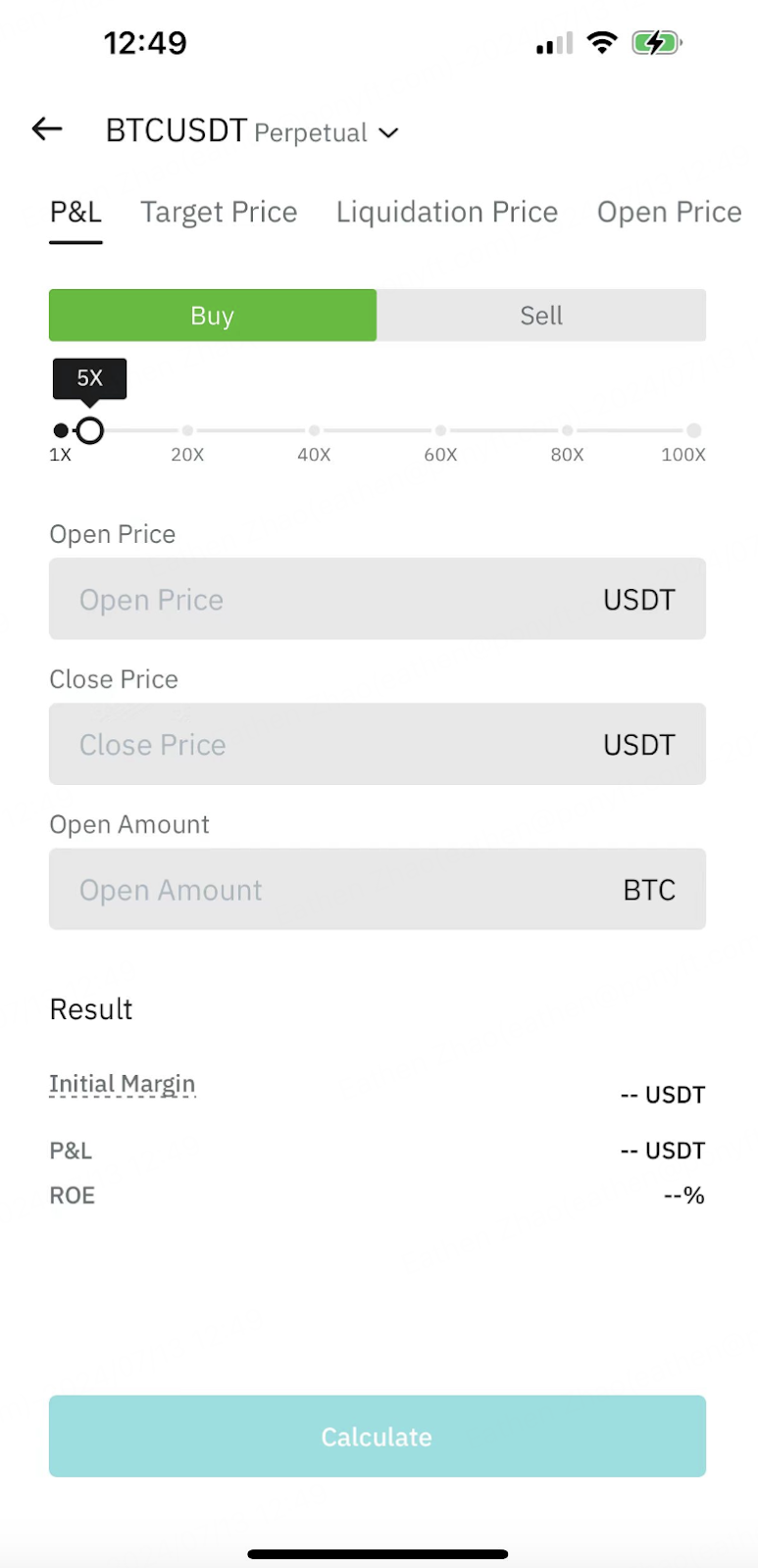Go back with the arrow icon
The height and width of the screenshot is (1568, 758).
[x=47, y=129]
